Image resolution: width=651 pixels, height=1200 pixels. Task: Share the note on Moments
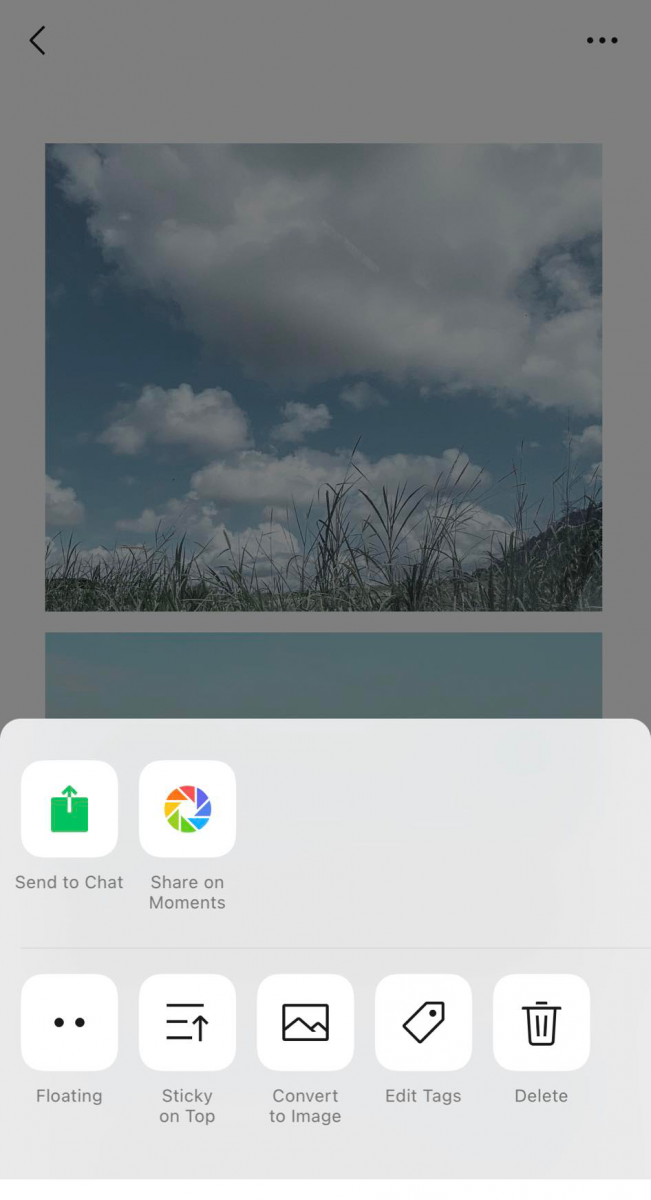(187, 808)
